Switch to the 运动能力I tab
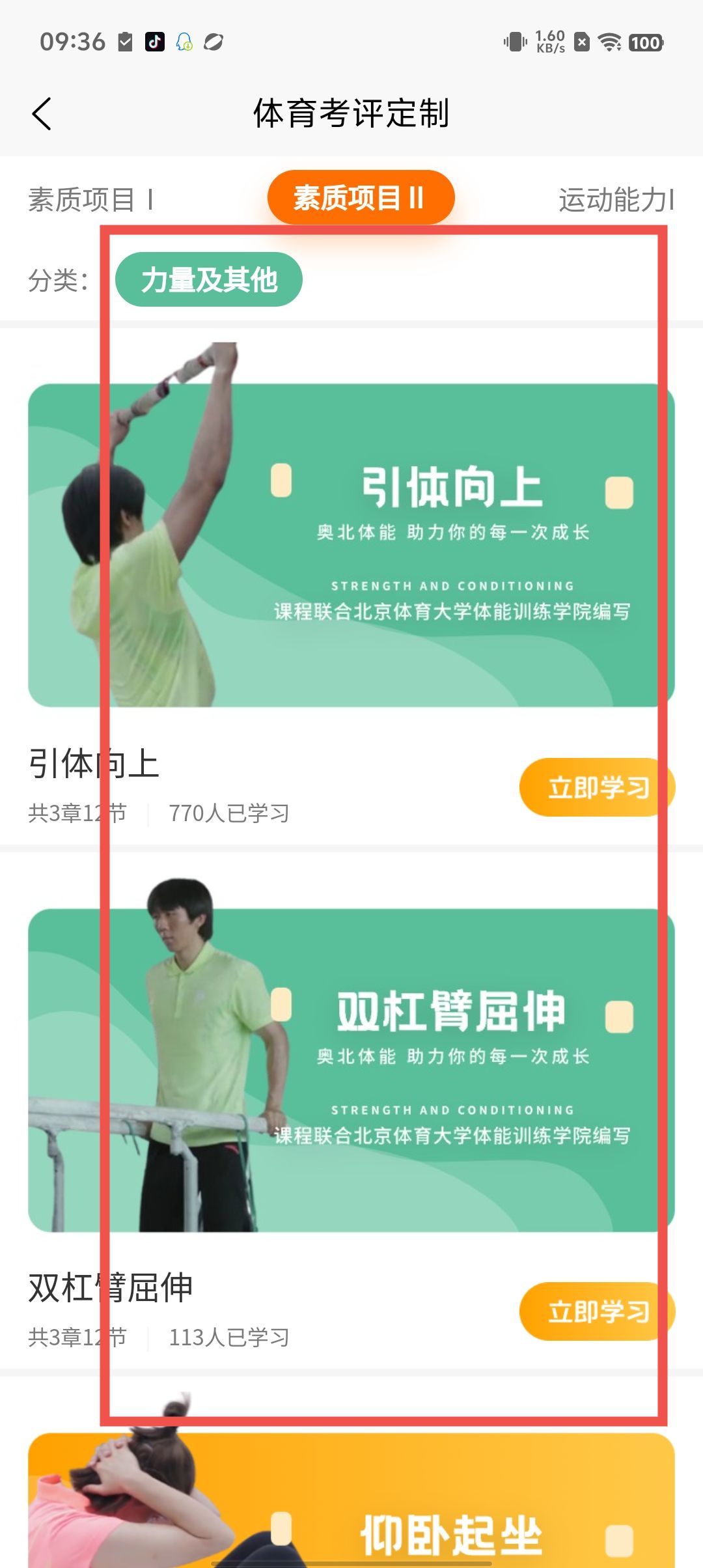The image size is (703, 1568). coord(616,199)
